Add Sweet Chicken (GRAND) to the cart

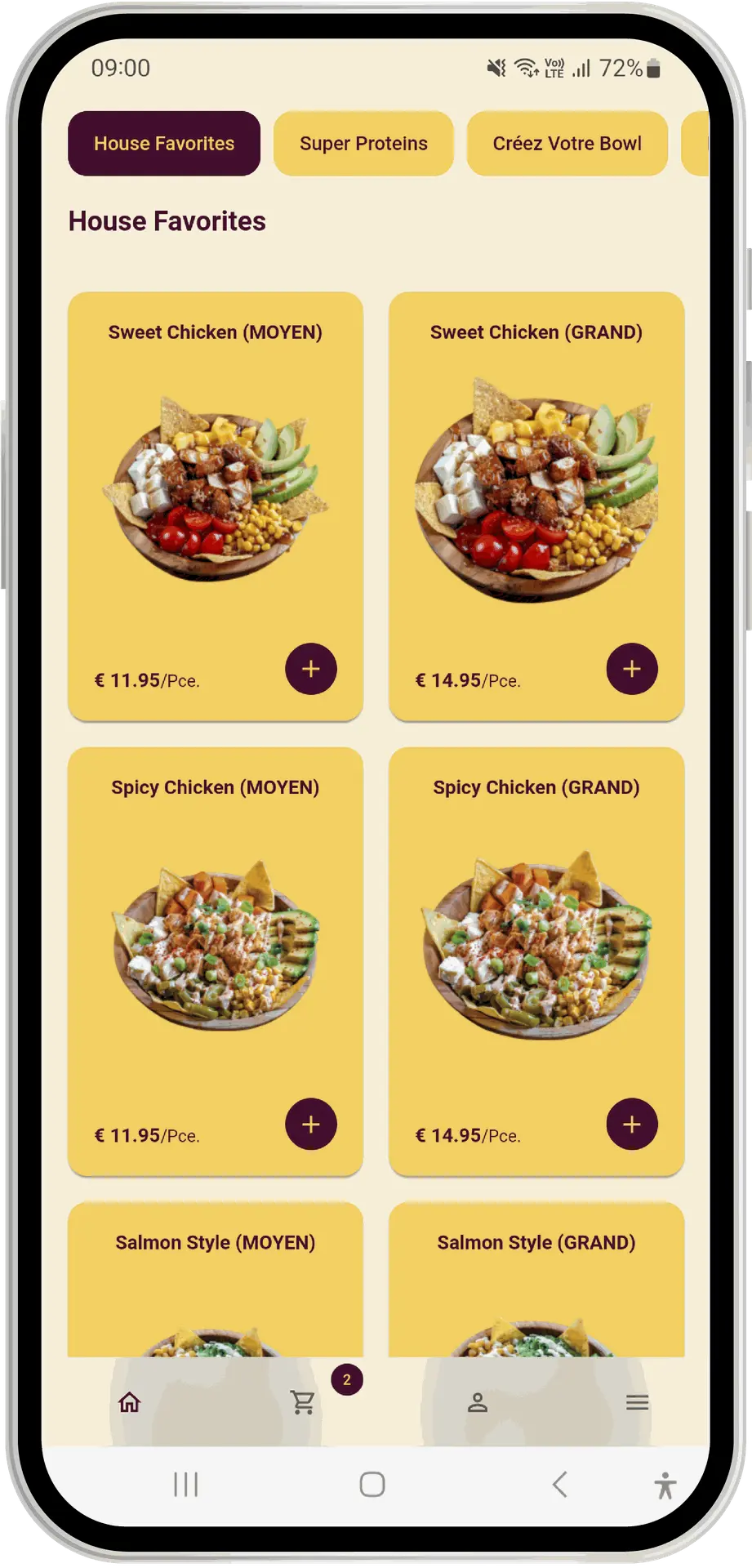pyautogui.click(x=631, y=669)
